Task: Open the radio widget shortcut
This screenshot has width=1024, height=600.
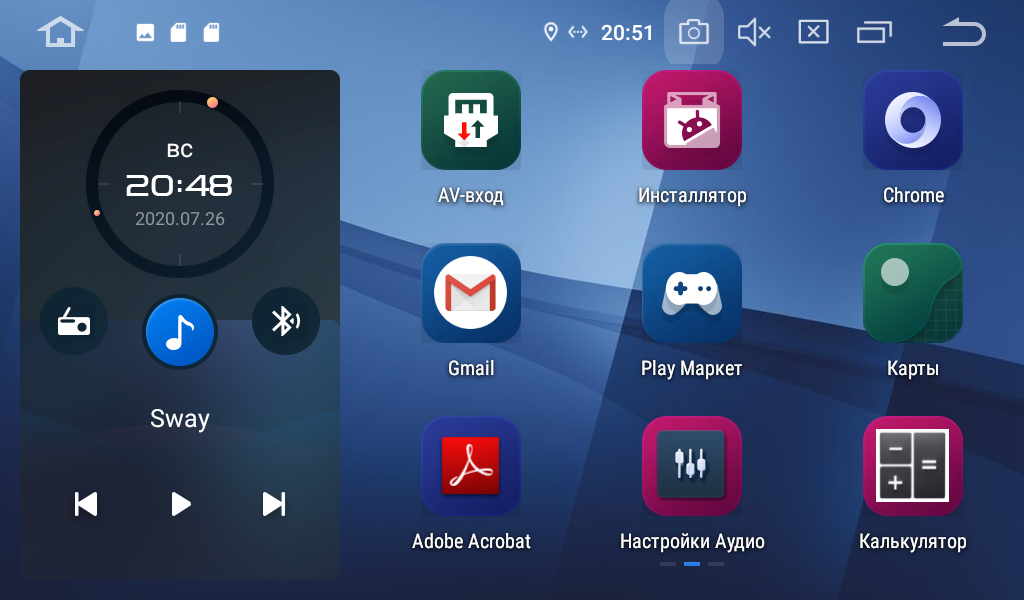Action: tap(74, 322)
